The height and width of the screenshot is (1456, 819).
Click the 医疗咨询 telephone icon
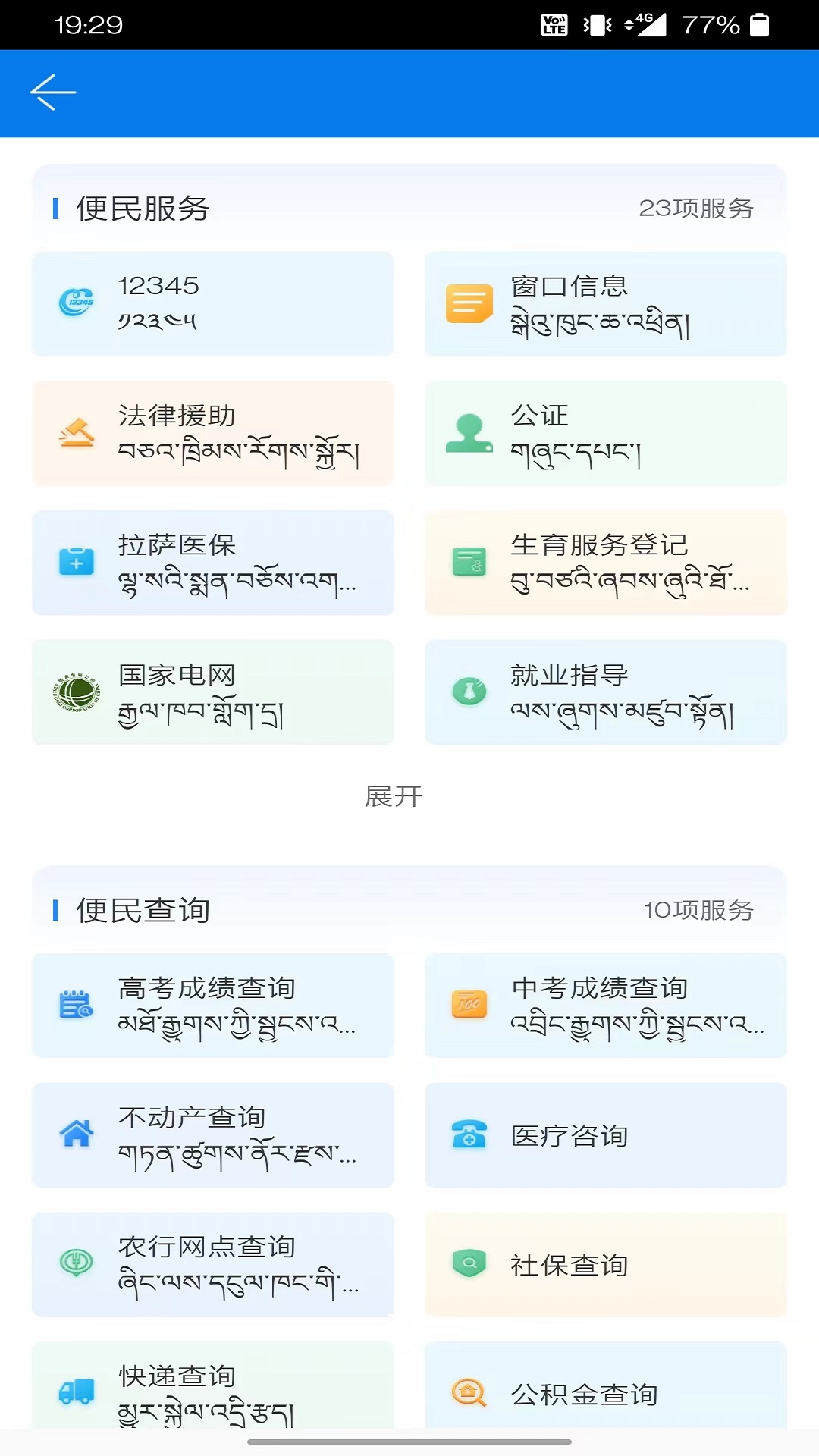pyautogui.click(x=469, y=1135)
